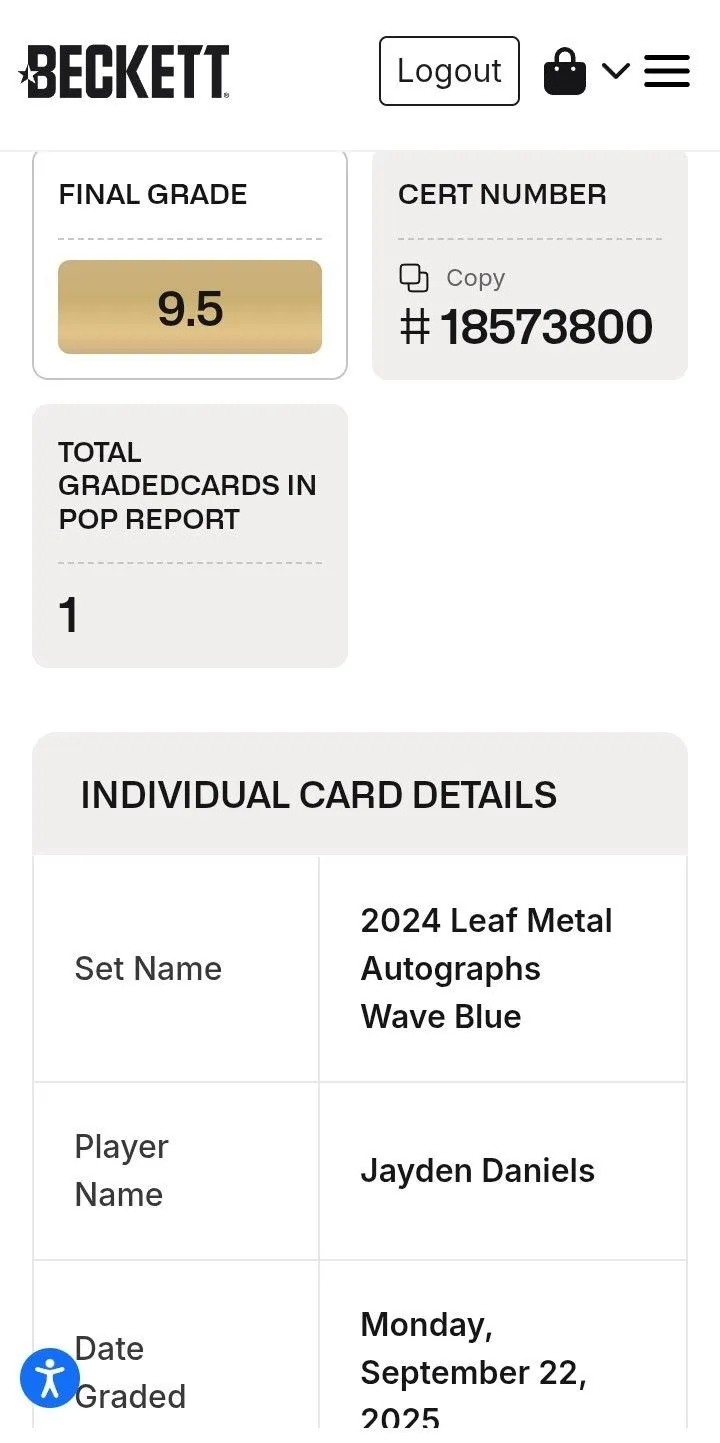Screen dimensions: 720x1443
Task: Open the hamburger navigation menu
Action: point(667,71)
